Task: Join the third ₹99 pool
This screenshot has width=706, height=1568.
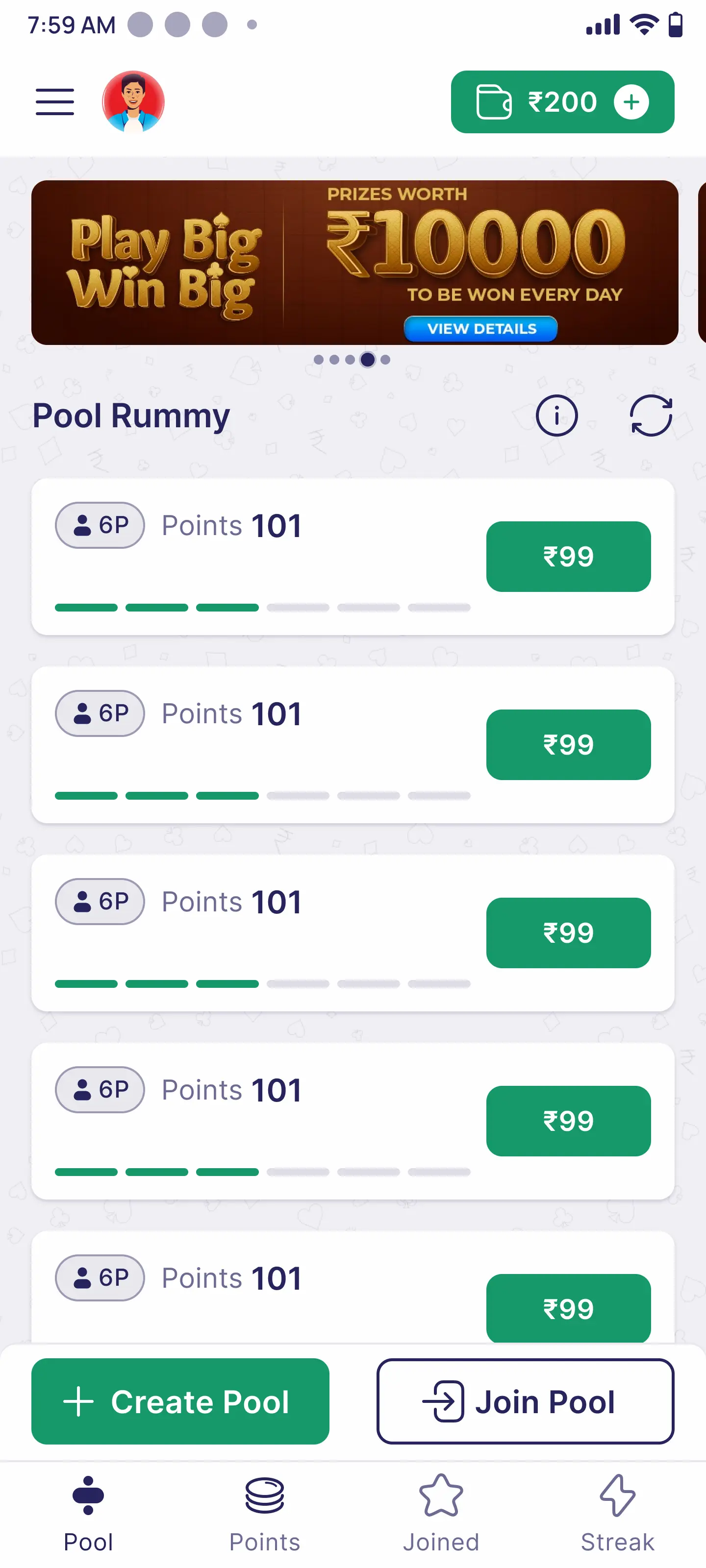Action: [568, 932]
